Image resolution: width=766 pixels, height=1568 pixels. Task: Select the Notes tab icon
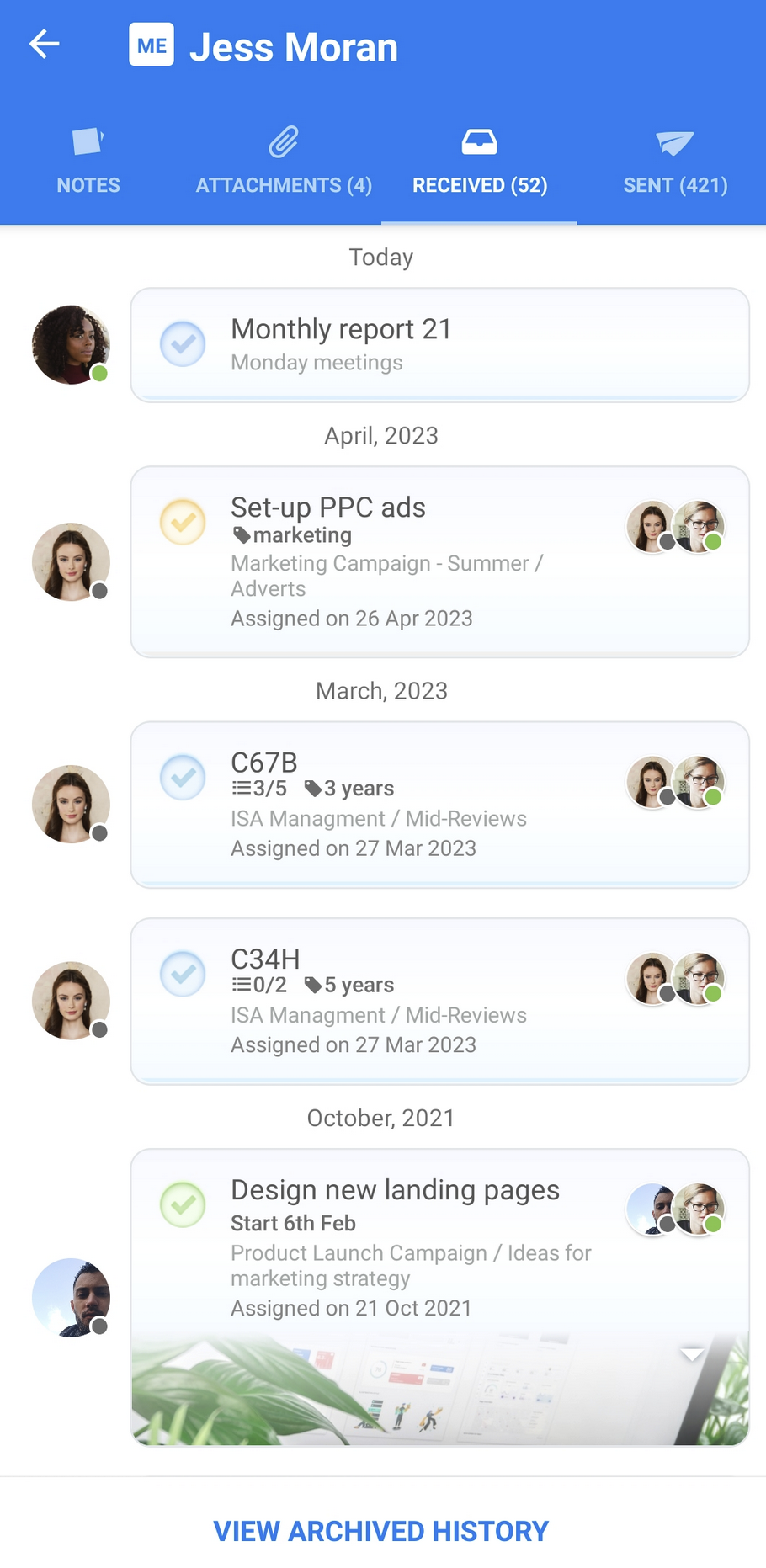coord(87,141)
